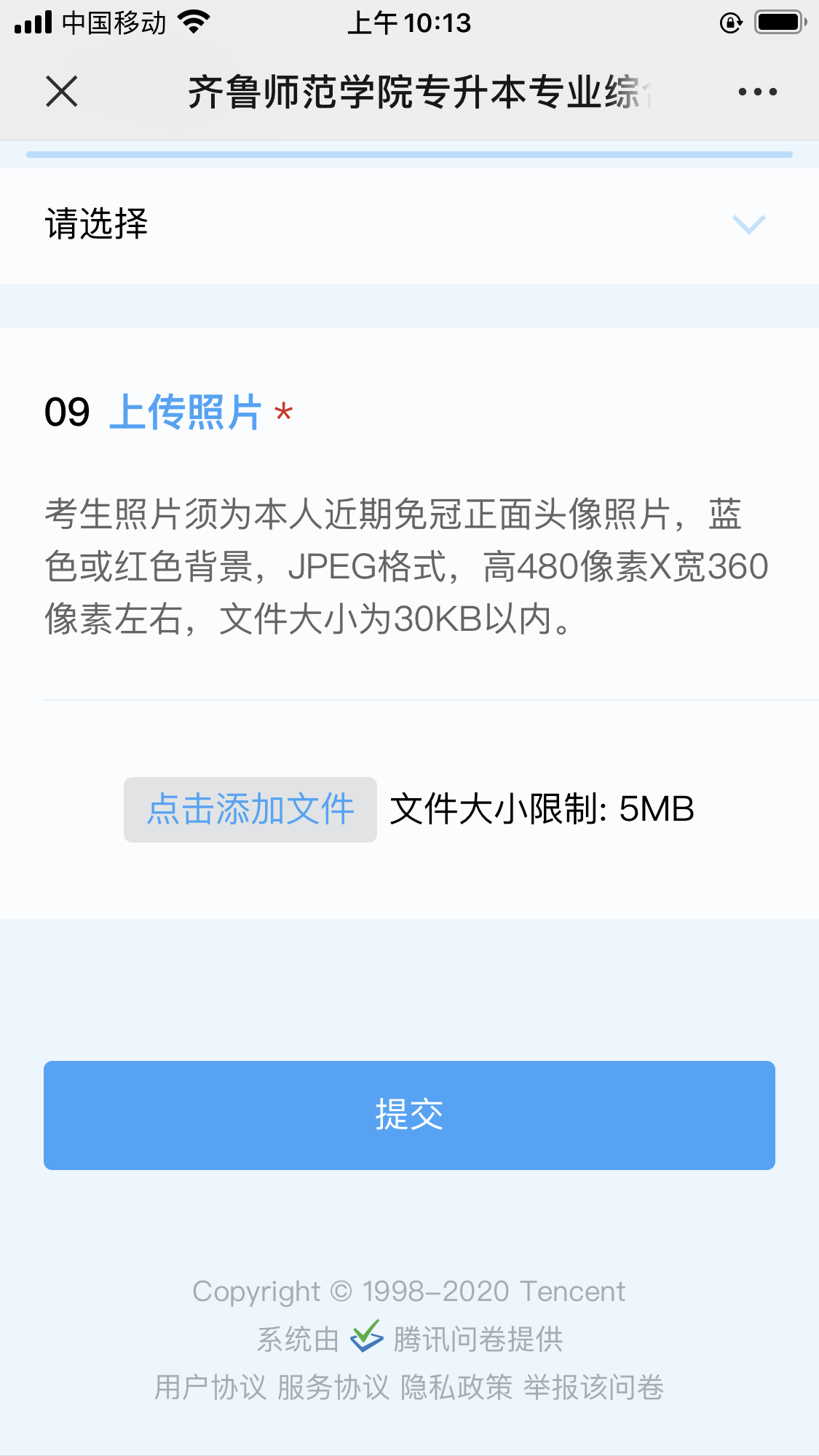The image size is (819, 1456).
Task: View the 隐私政策 link
Action: coord(456,1388)
